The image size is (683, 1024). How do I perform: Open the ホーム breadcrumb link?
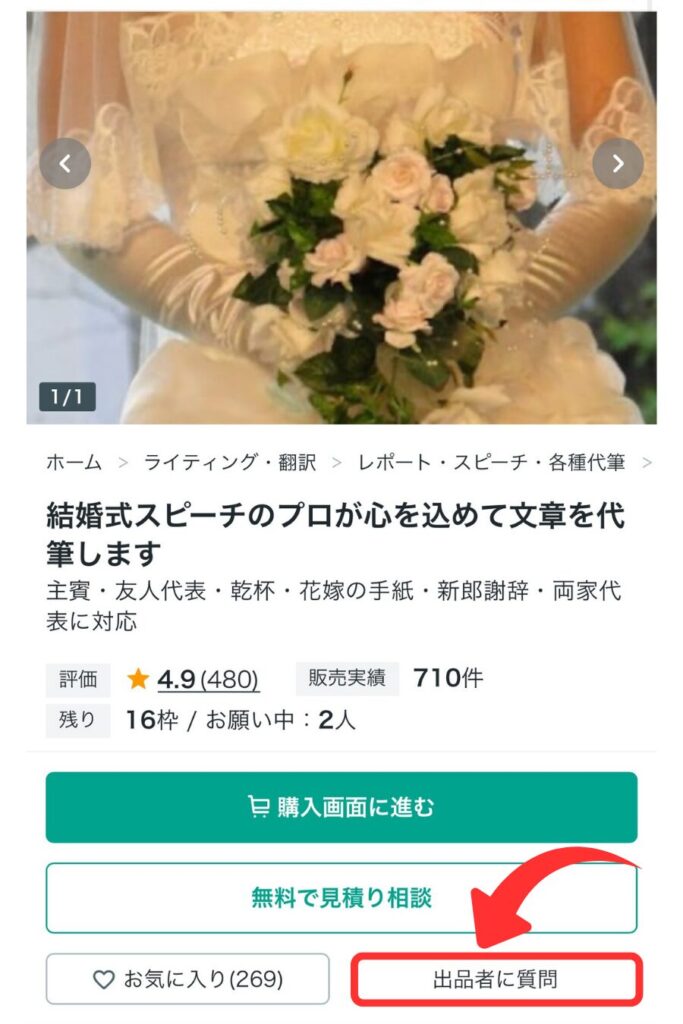[x=74, y=462]
